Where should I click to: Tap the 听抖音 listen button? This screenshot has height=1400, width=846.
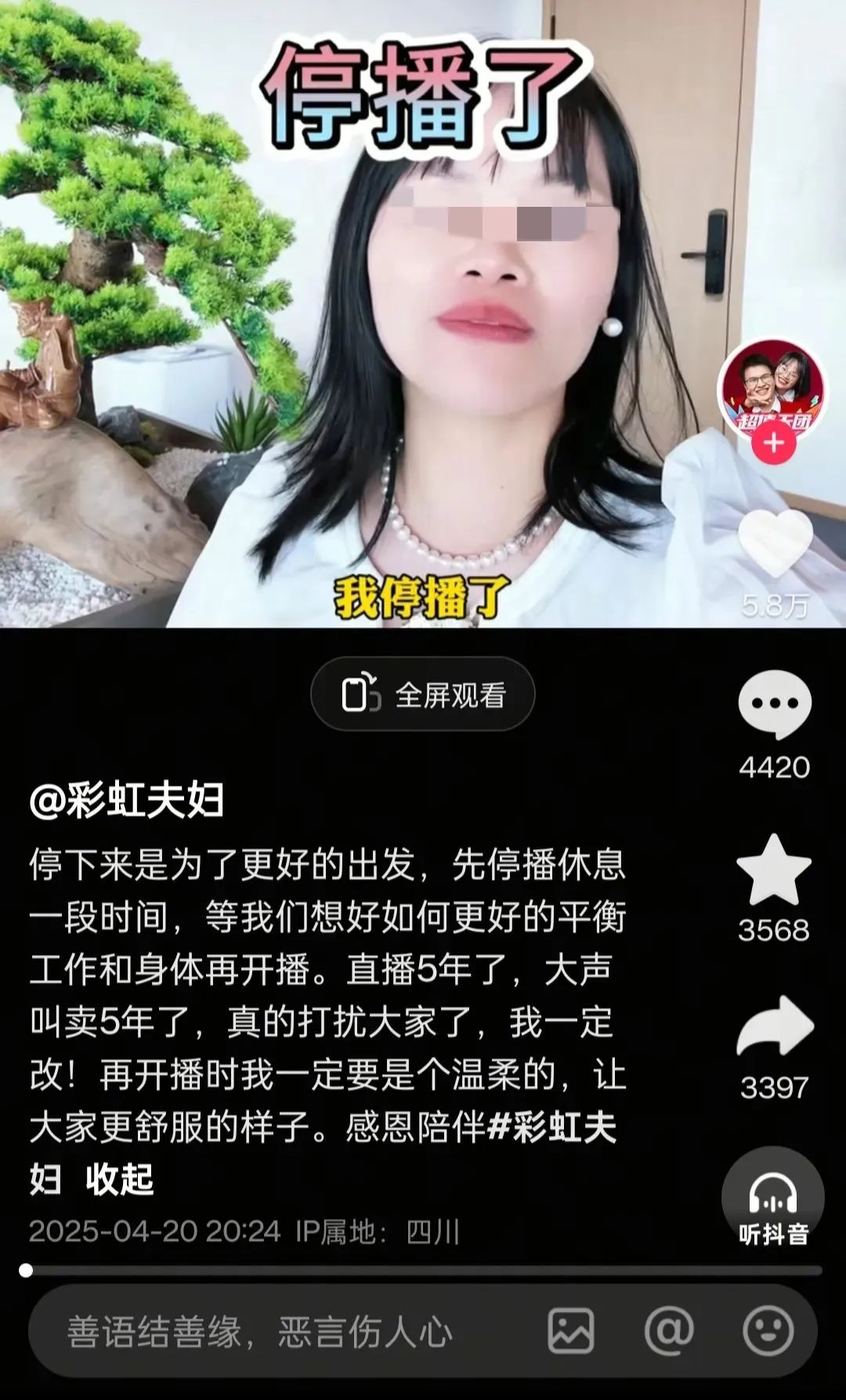point(773,1199)
